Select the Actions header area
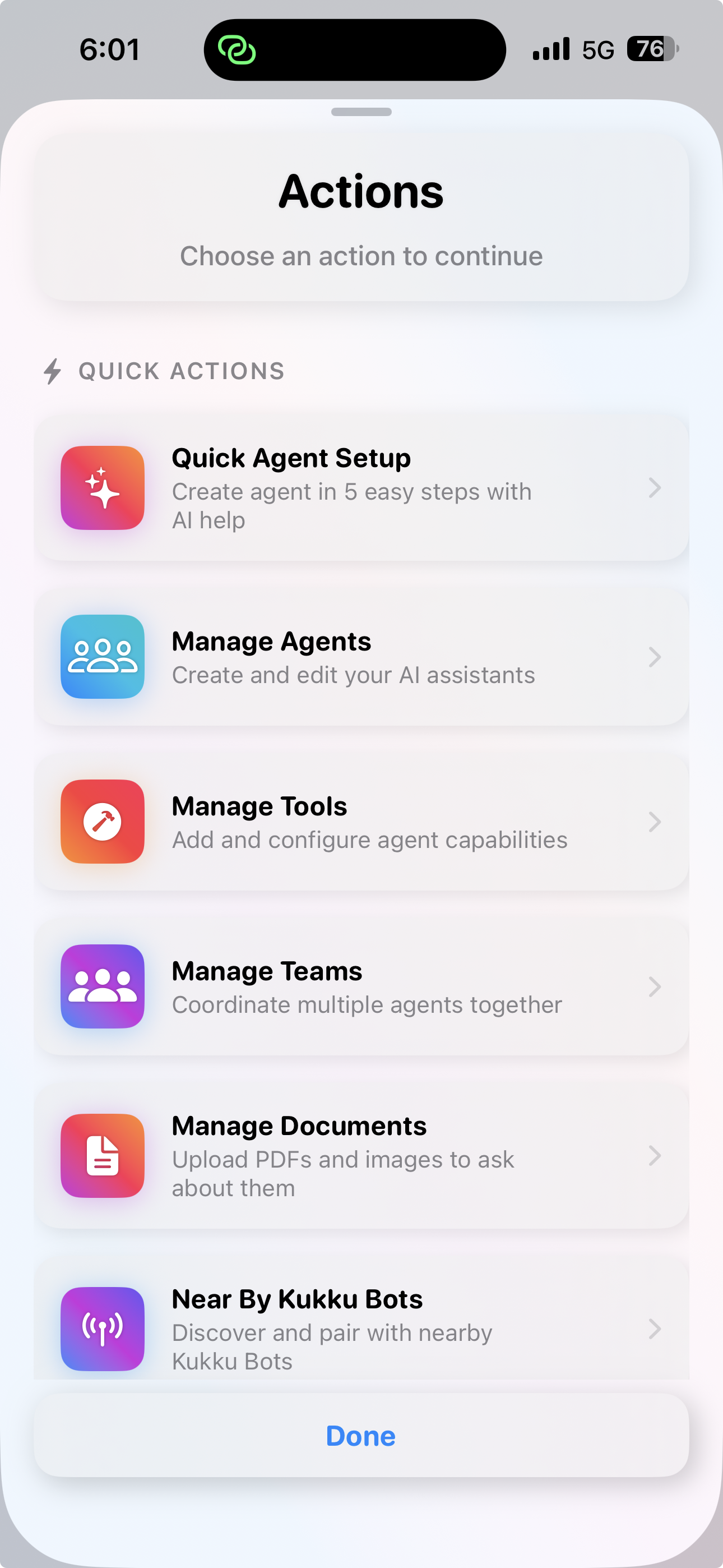This screenshot has width=723, height=1568. pyautogui.click(x=361, y=191)
